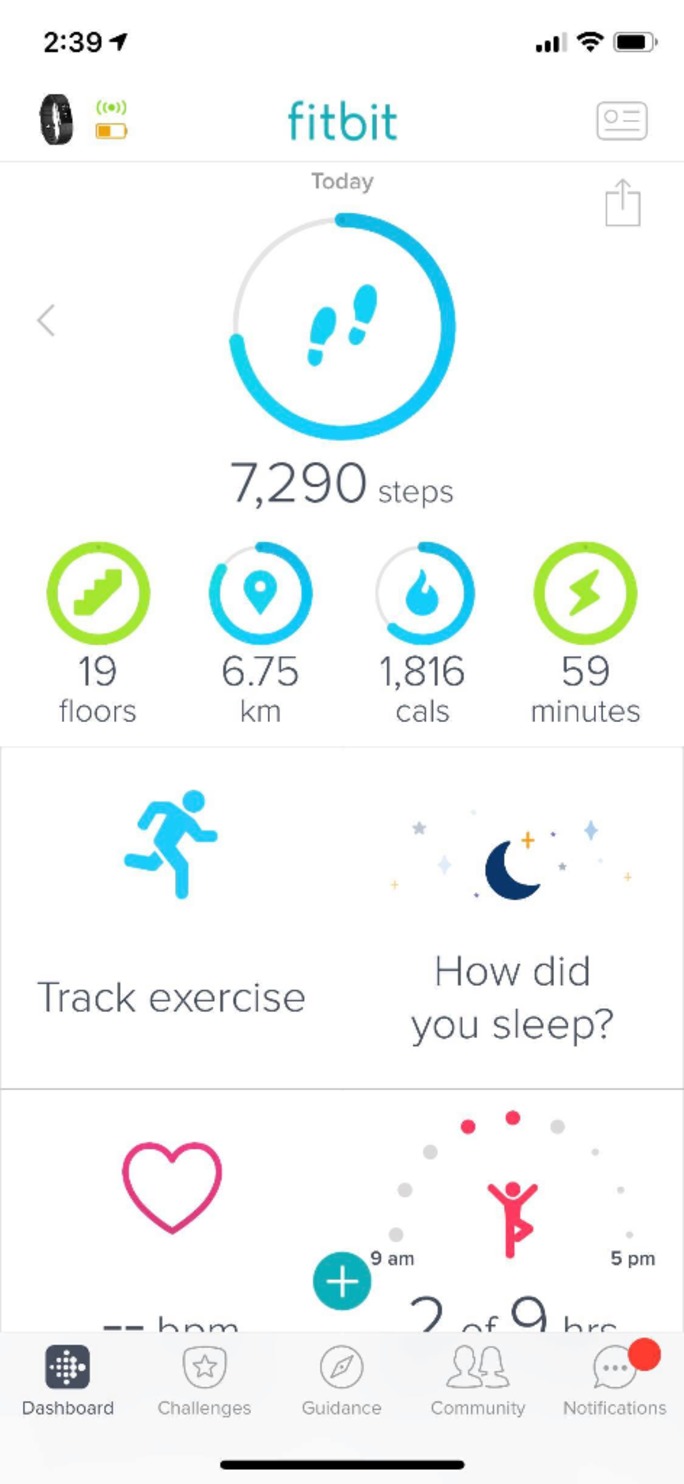Open the Track exercise tile
The image size is (684, 1484).
(171, 917)
